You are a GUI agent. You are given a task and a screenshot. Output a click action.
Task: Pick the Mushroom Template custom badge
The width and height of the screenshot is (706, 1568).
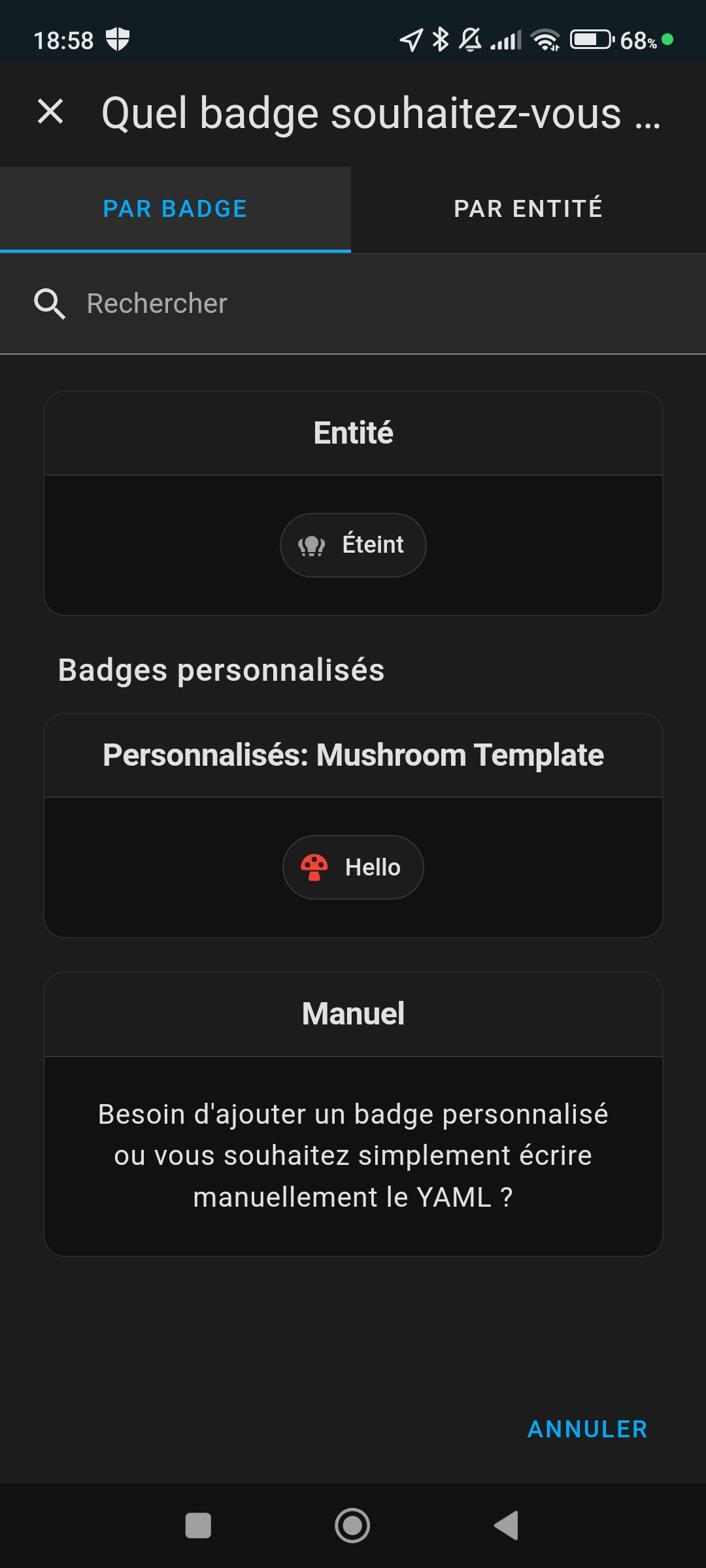(x=353, y=826)
